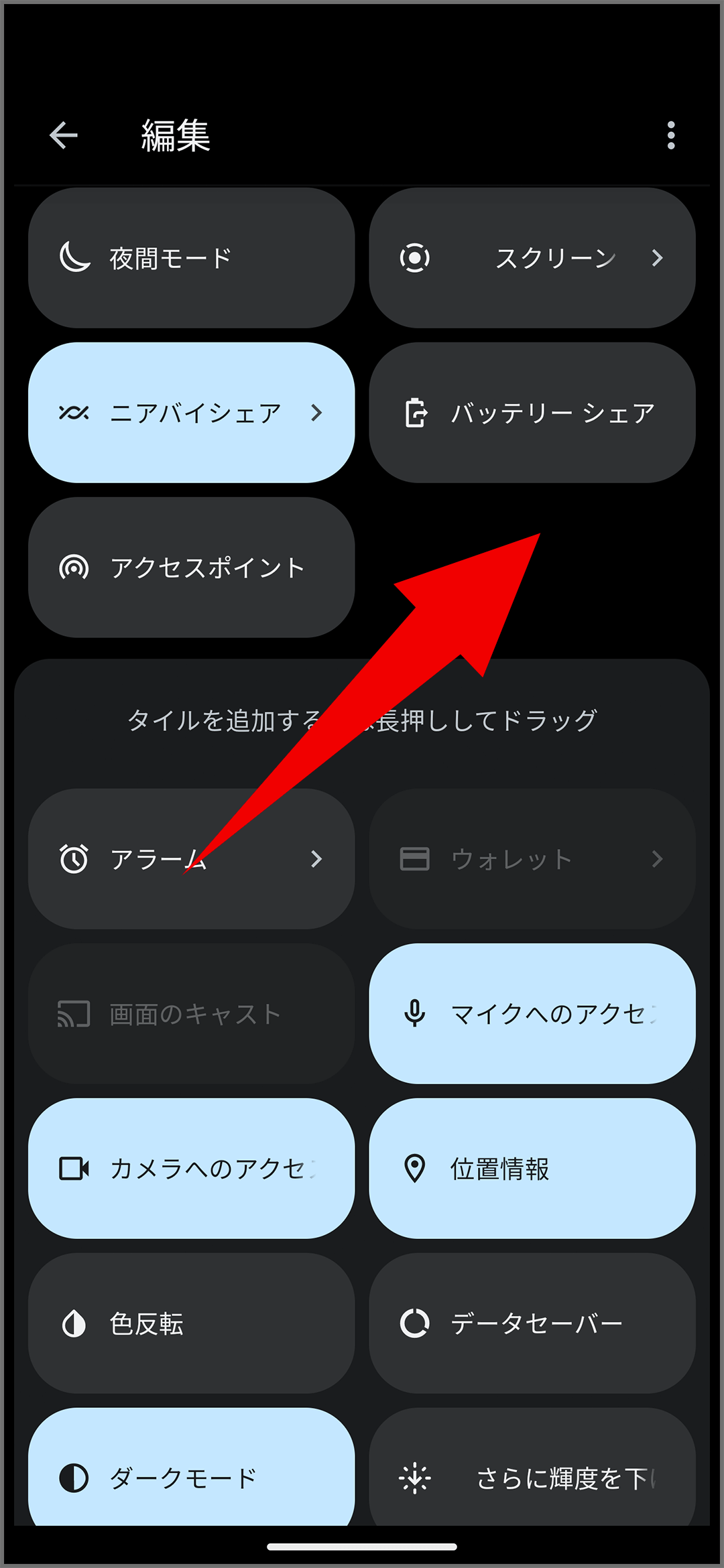Tap the 夜間モード tile
Image resolution: width=724 pixels, height=1568 pixels.
tap(191, 258)
